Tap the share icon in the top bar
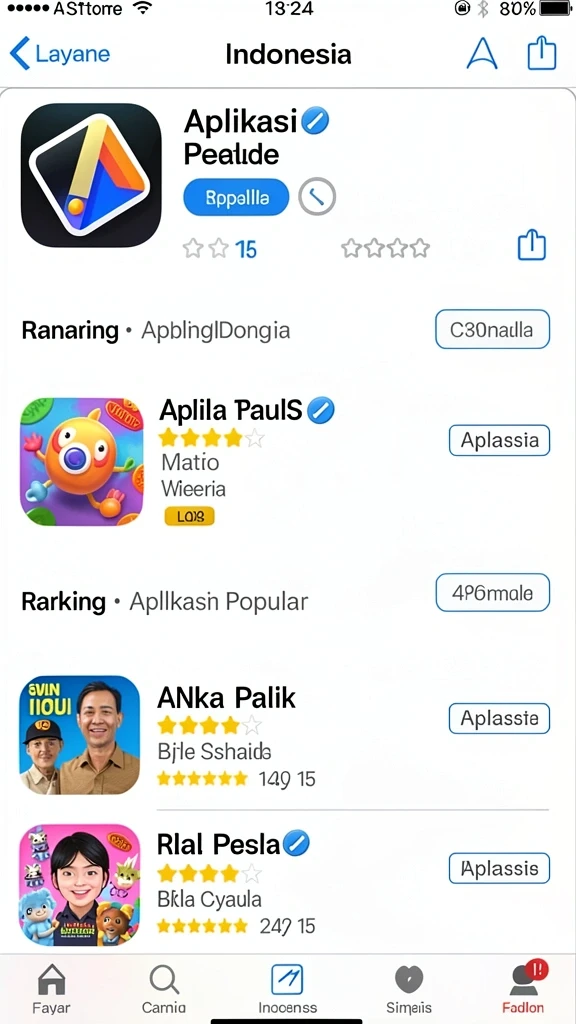This screenshot has height=1024, width=576. (x=541, y=54)
